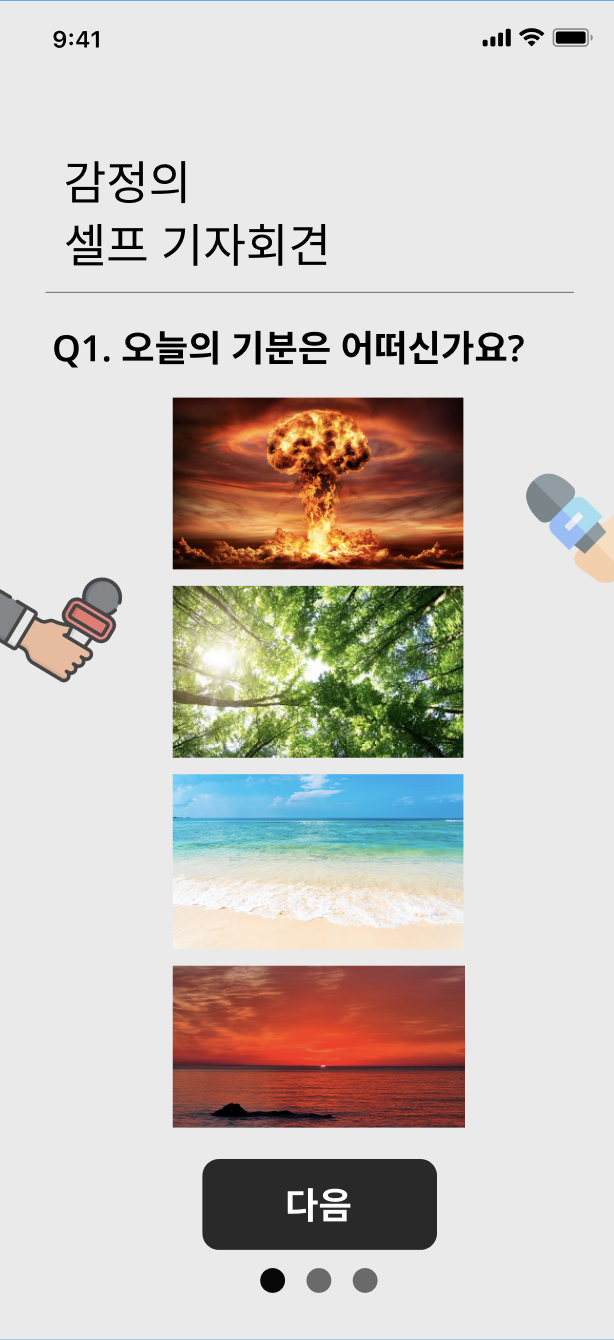Choose the green forest canopy picture
This screenshot has width=614, height=1340.
click(x=318, y=671)
